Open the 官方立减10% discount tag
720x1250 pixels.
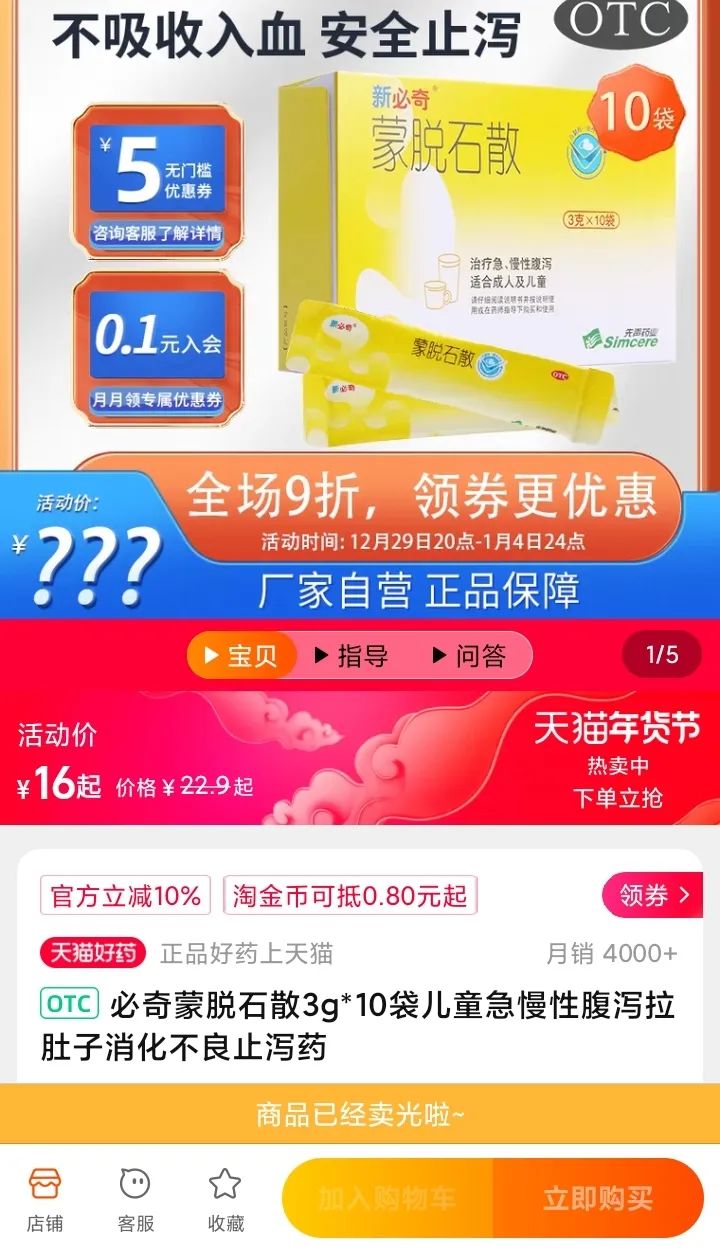(x=125, y=896)
